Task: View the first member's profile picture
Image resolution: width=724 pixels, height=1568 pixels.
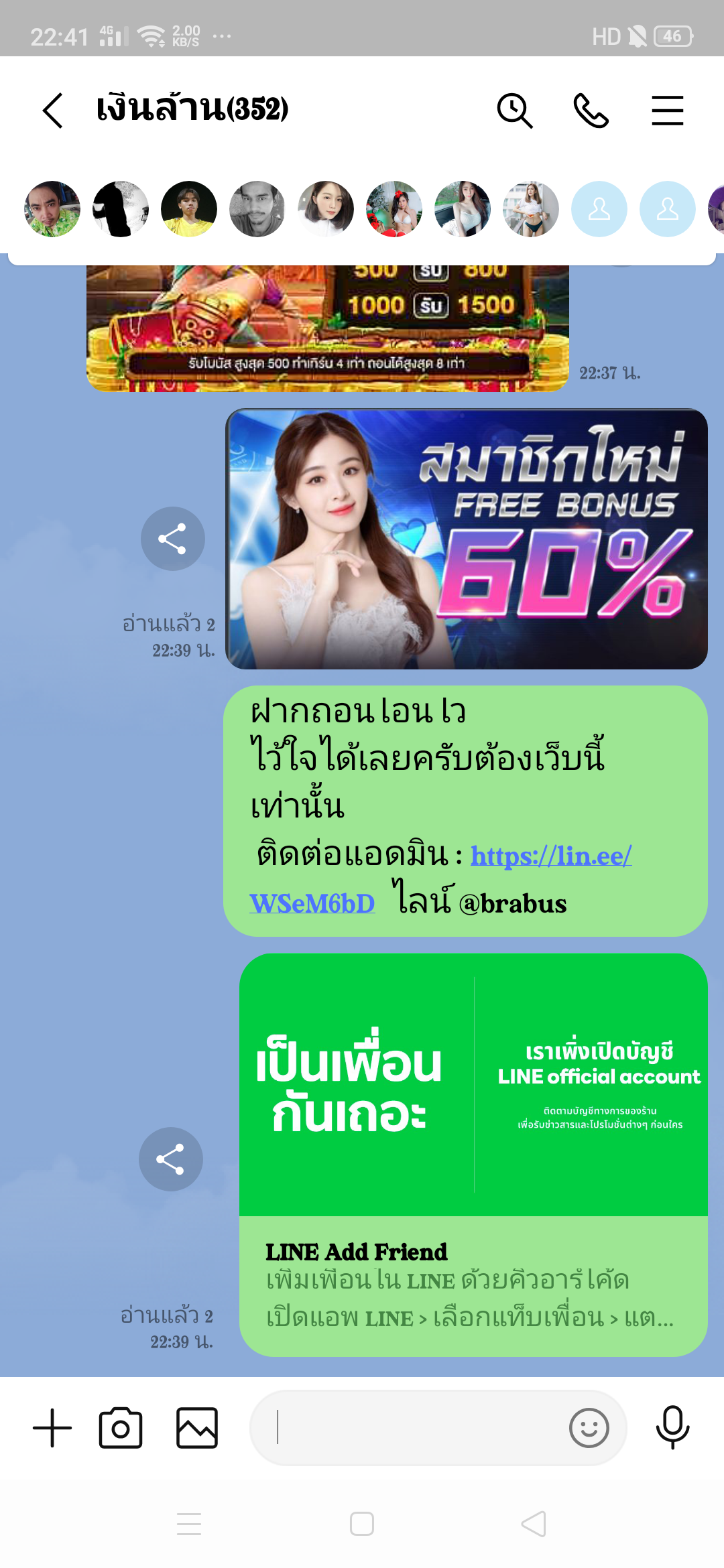Action: pos(52,209)
